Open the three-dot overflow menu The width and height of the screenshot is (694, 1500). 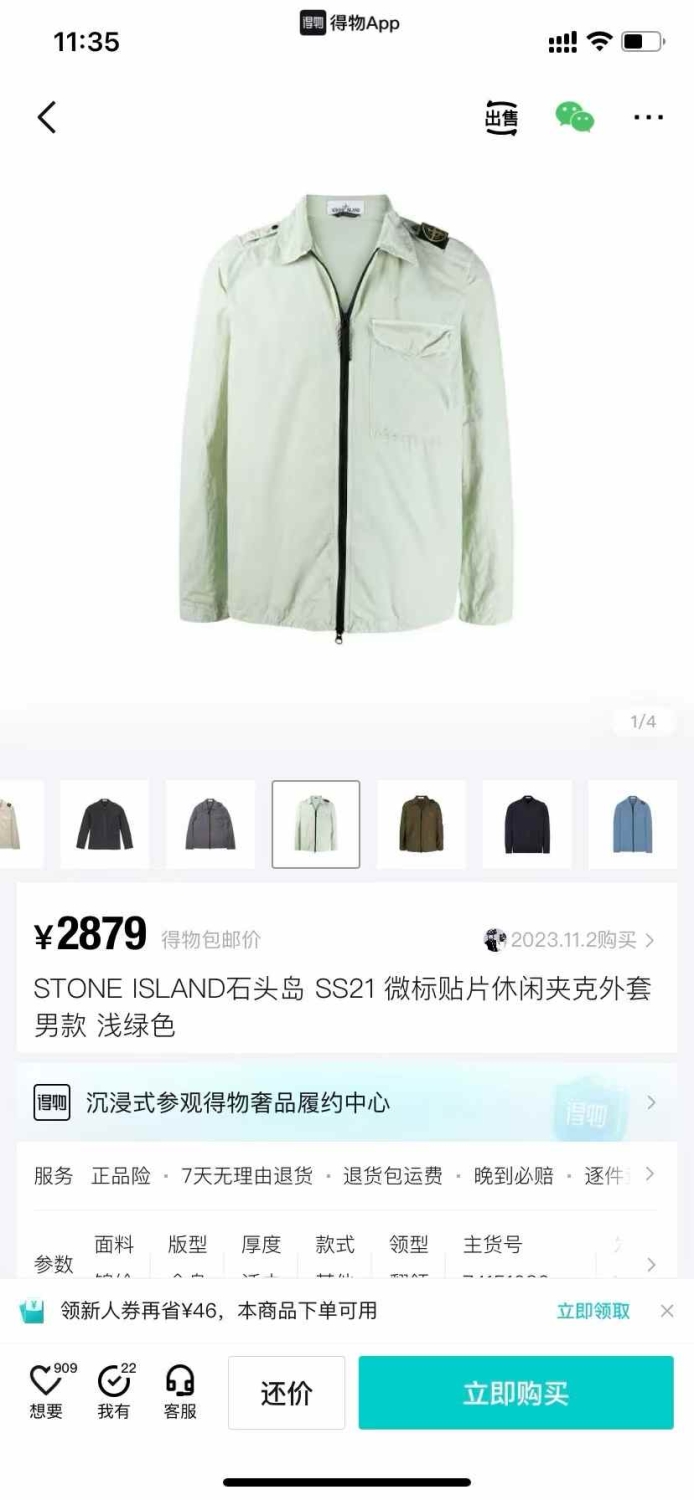[x=648, y=118]
